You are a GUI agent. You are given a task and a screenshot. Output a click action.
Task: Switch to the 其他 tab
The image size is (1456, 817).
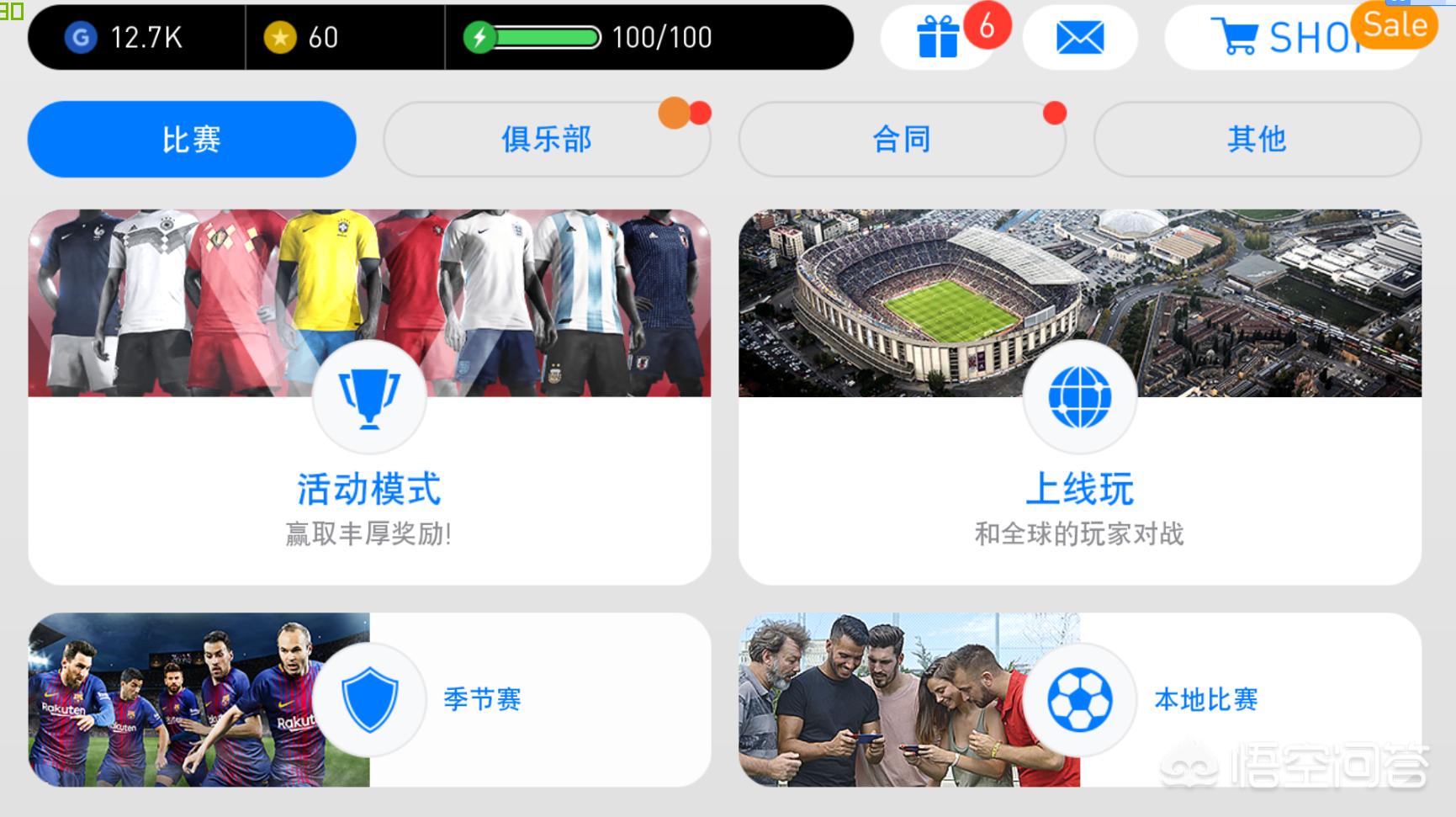[1257, 139]
